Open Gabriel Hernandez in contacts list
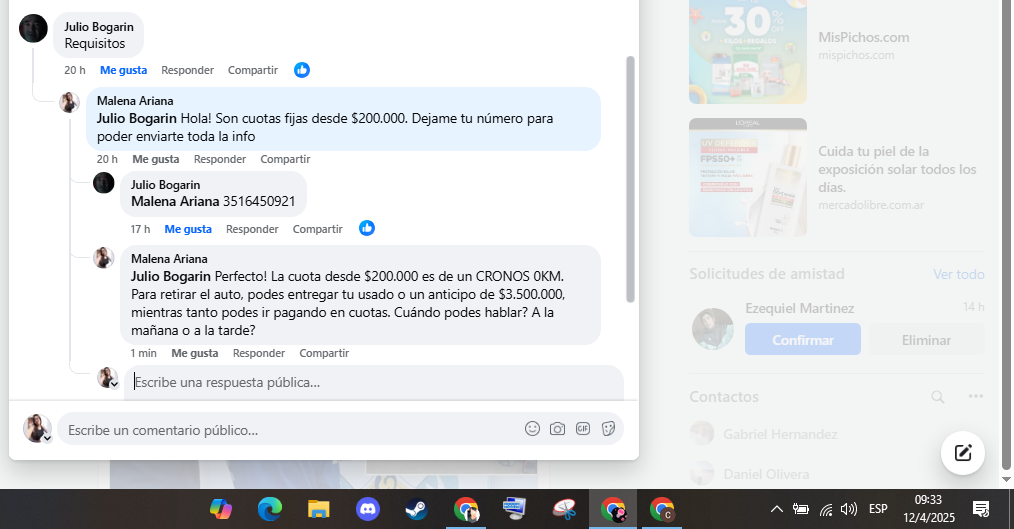This screenshot has height=529, width=1014. 780,434
